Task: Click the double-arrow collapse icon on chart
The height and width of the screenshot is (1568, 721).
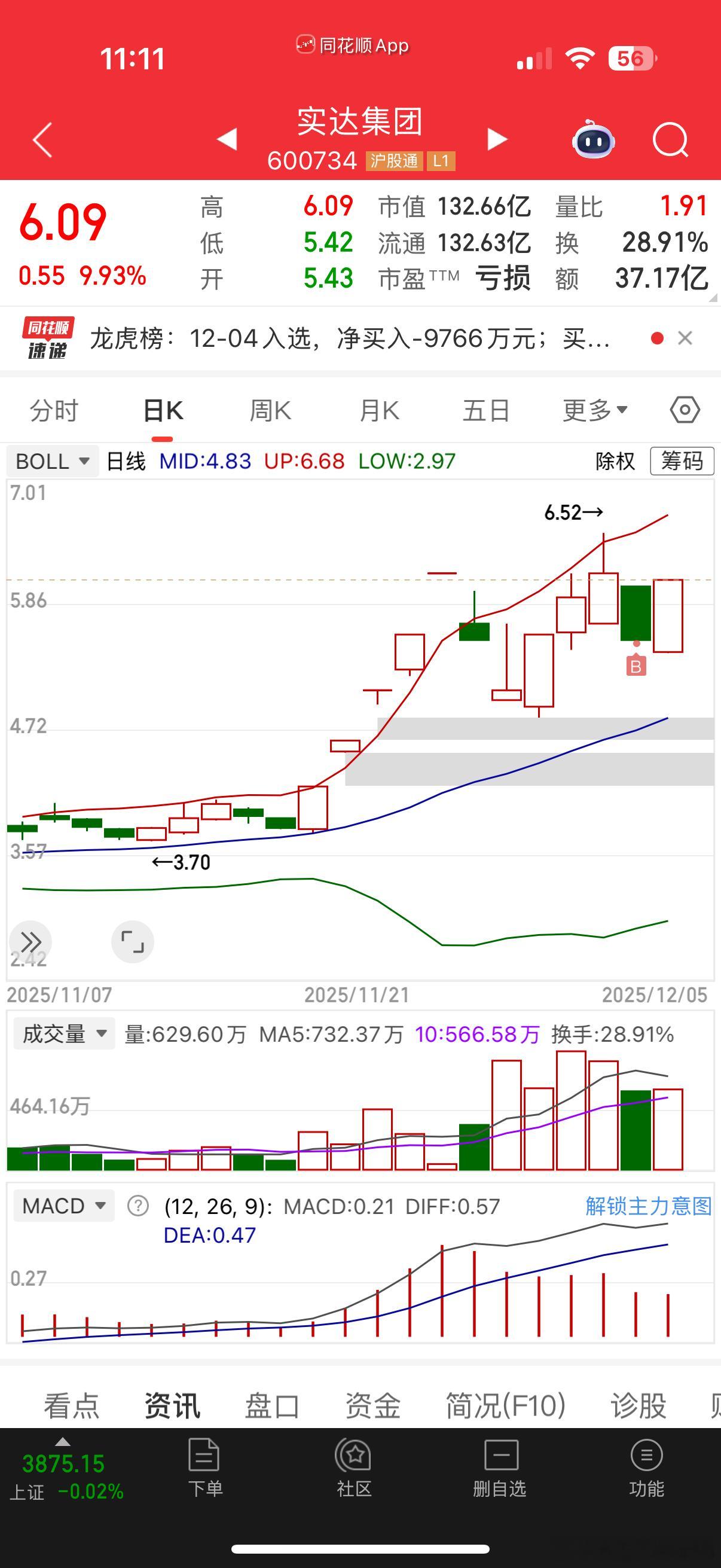Action: tap(29, 942)
